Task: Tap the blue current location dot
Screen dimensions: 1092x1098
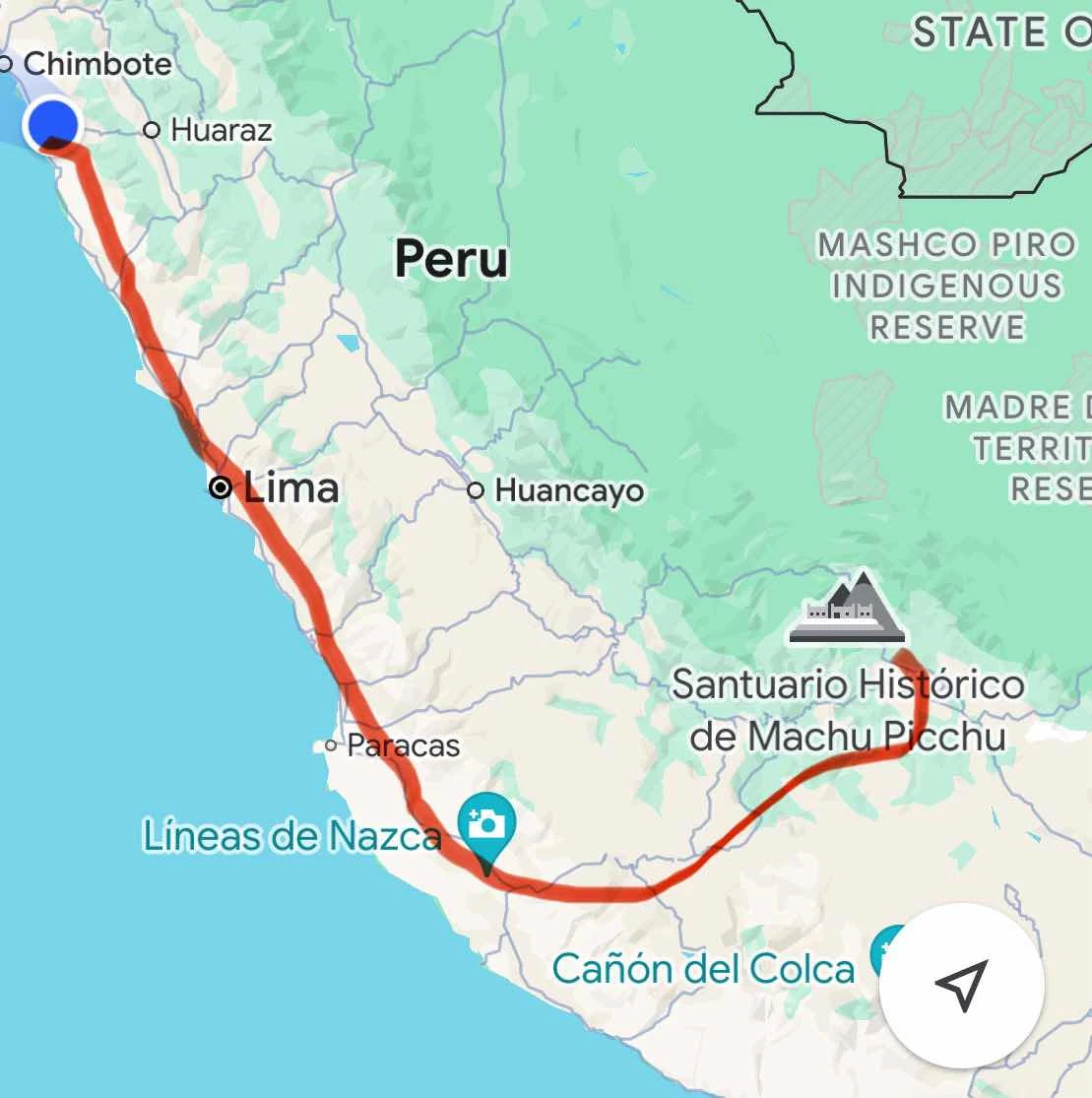Action: pos(52,124)
